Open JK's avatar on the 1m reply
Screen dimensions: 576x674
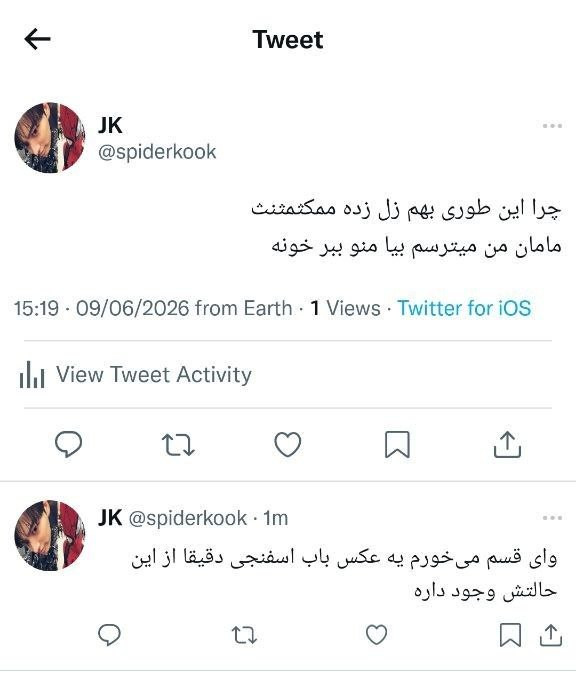tap(50, 536)
